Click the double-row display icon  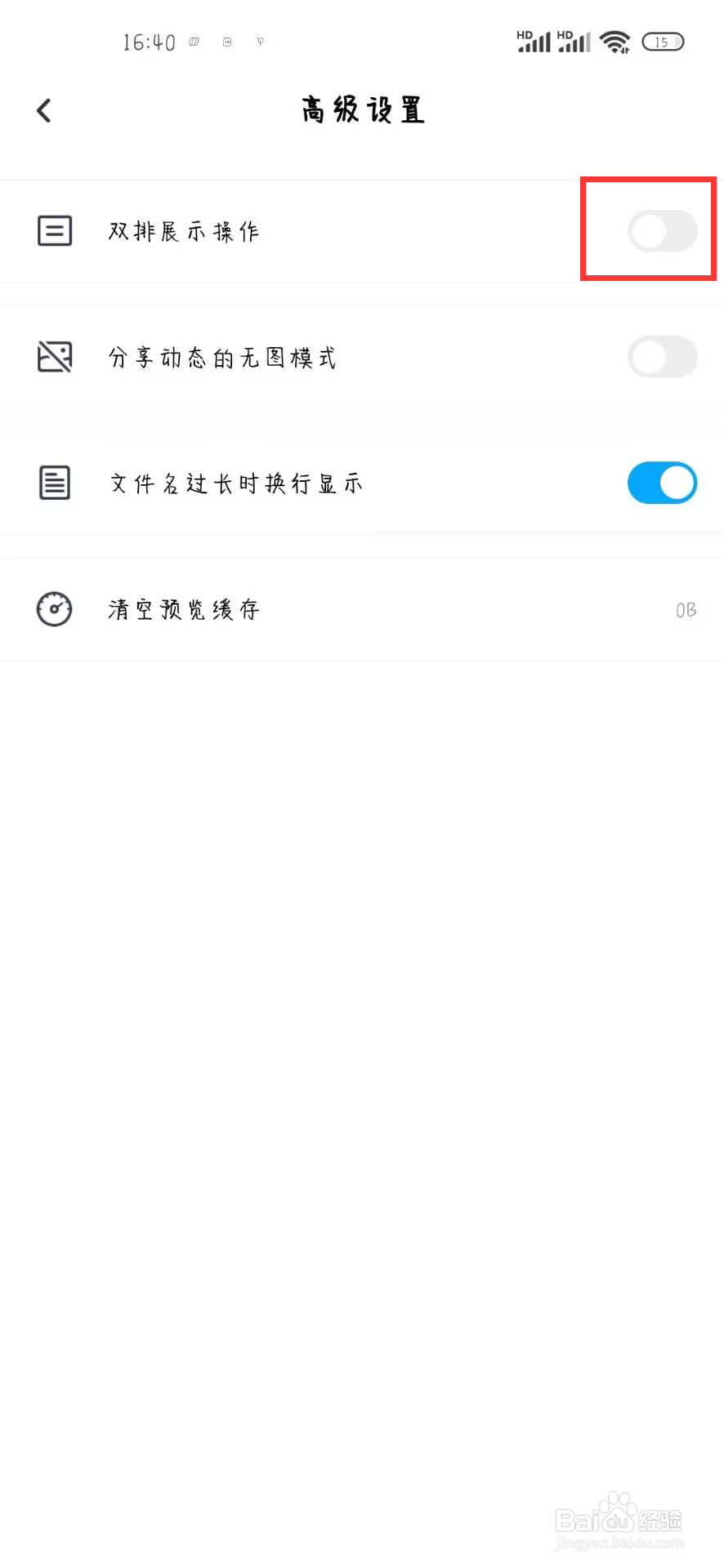click(x=54, y=231)
